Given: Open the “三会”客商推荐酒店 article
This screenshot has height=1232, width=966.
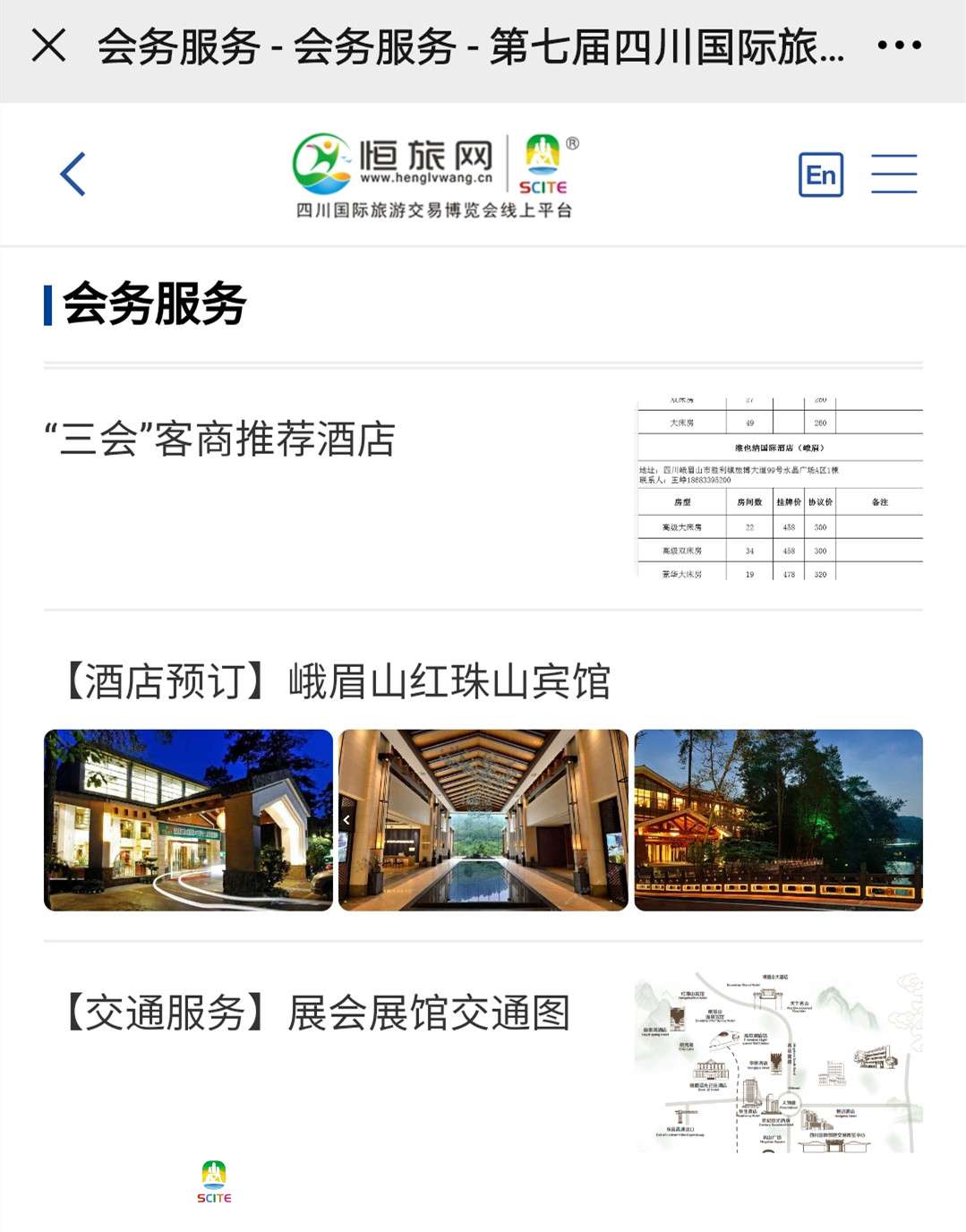Looking at the screenshot, I should point(220,440).
